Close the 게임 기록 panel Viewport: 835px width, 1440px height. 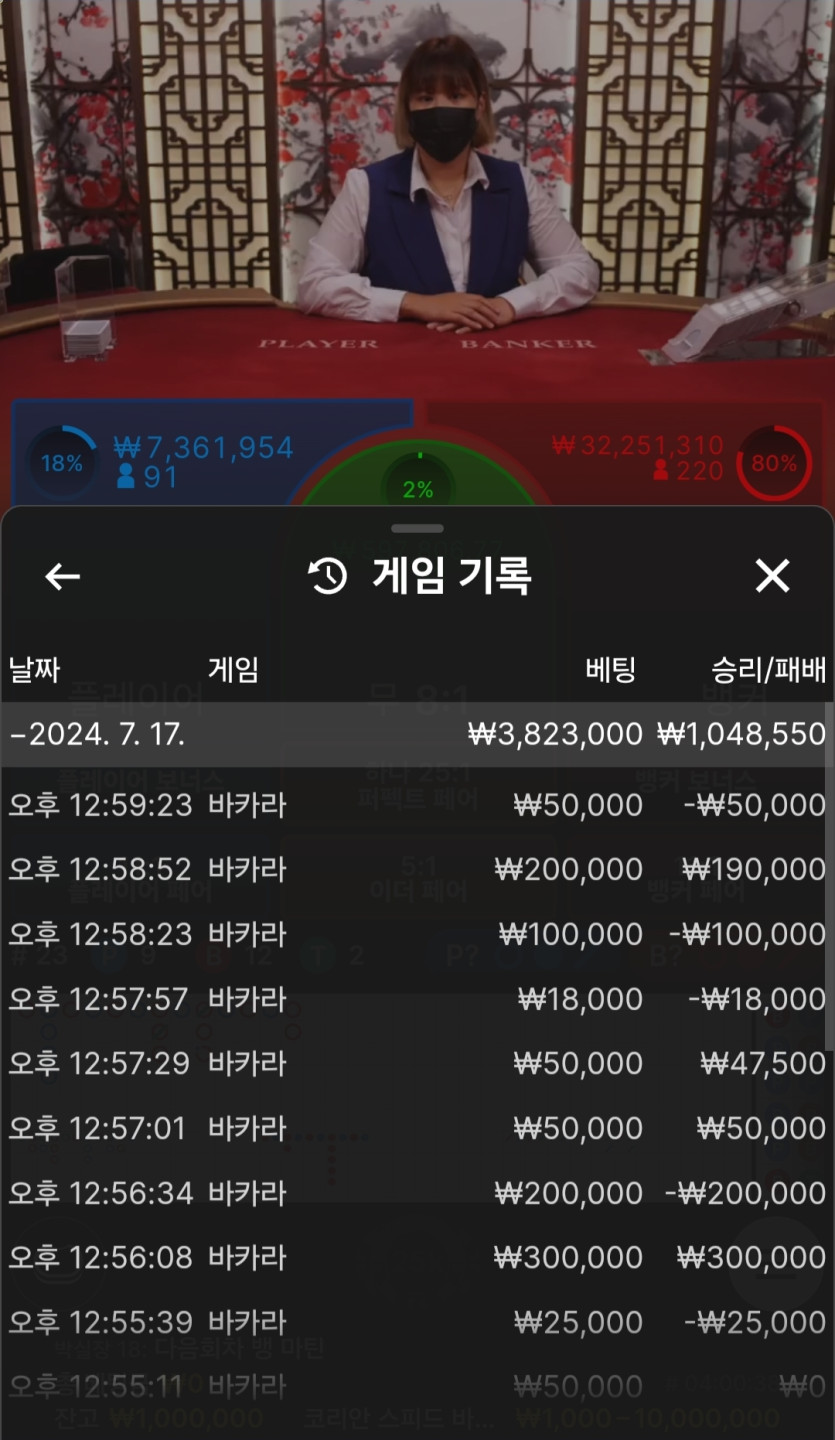(x=772, y=576)
